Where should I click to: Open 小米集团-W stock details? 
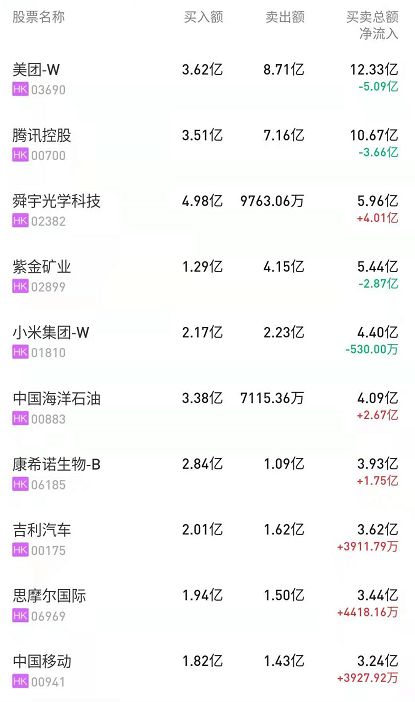pos(207,342)
